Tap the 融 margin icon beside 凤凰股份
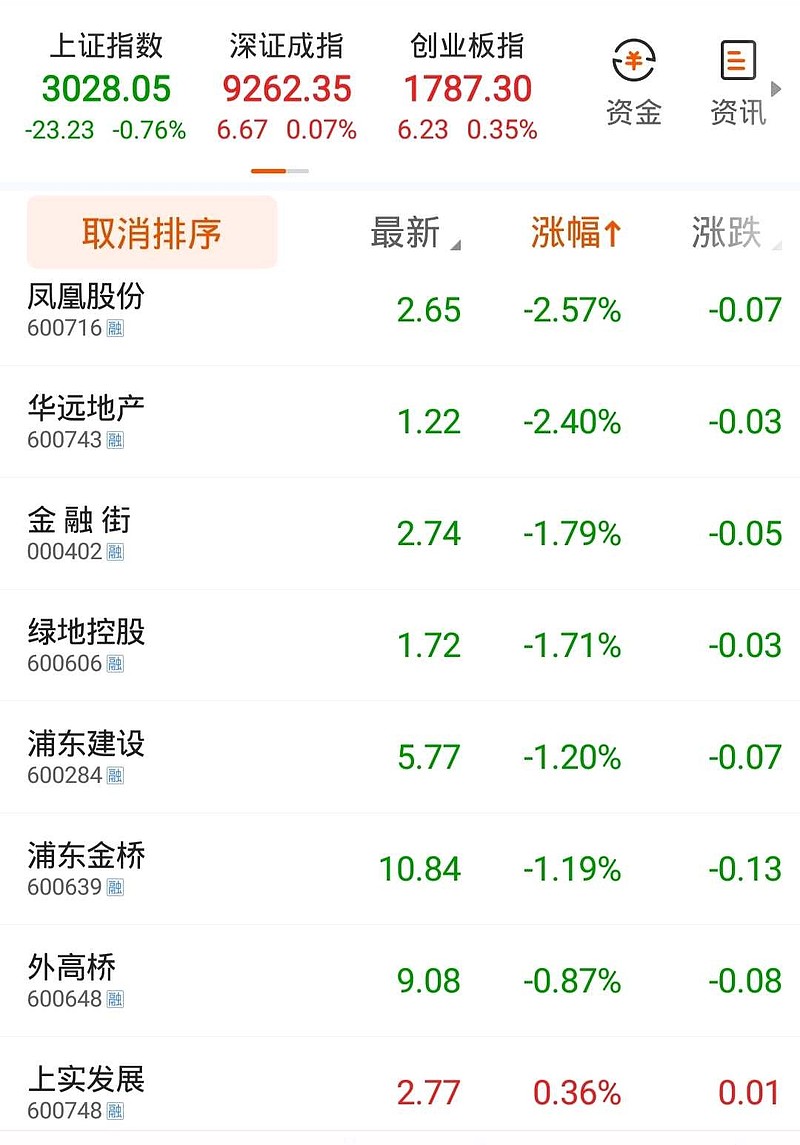This screenshot has width=800, height=1145. [x=113, y=326]
